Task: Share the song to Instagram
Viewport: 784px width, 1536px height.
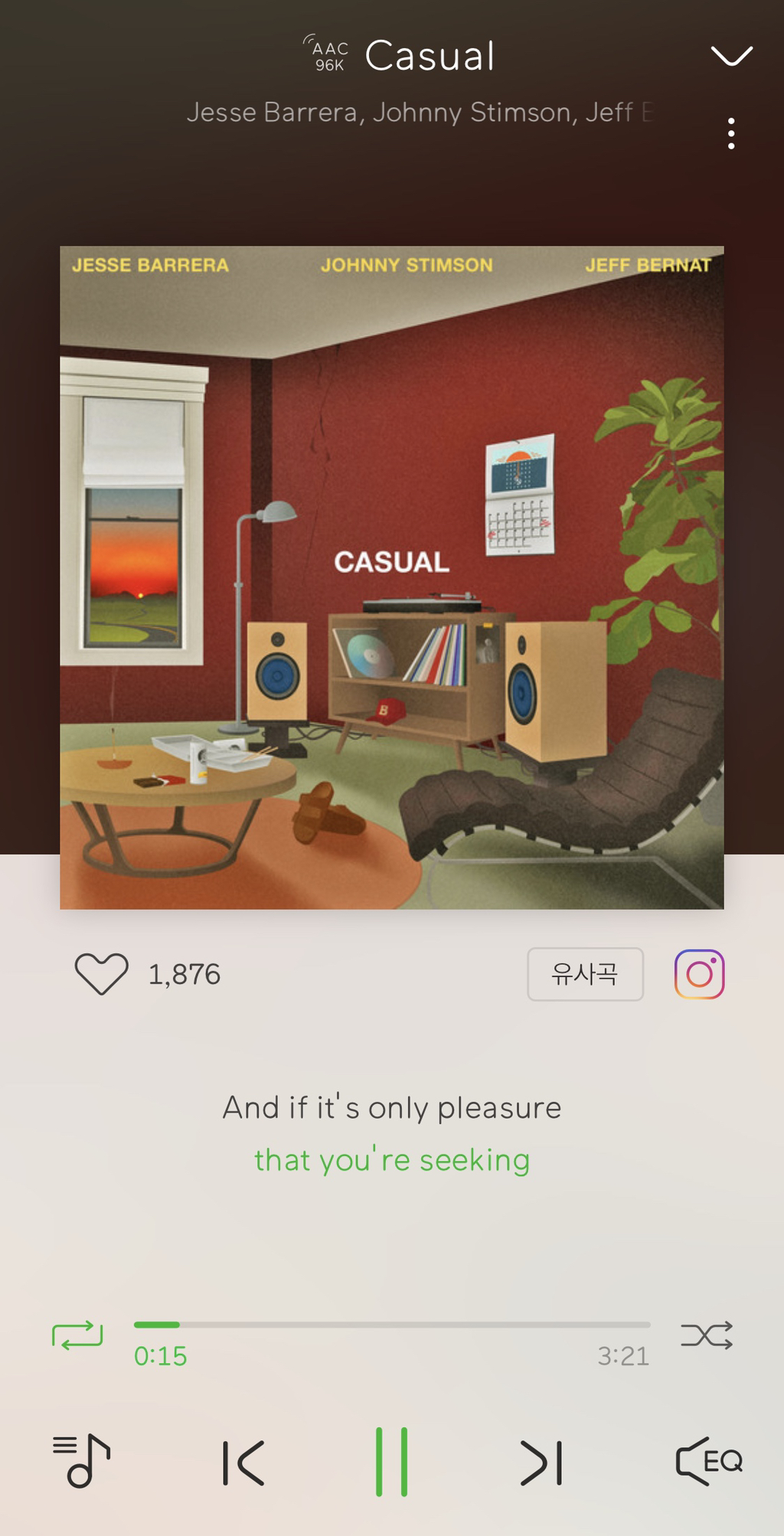Action: (699, 974)
